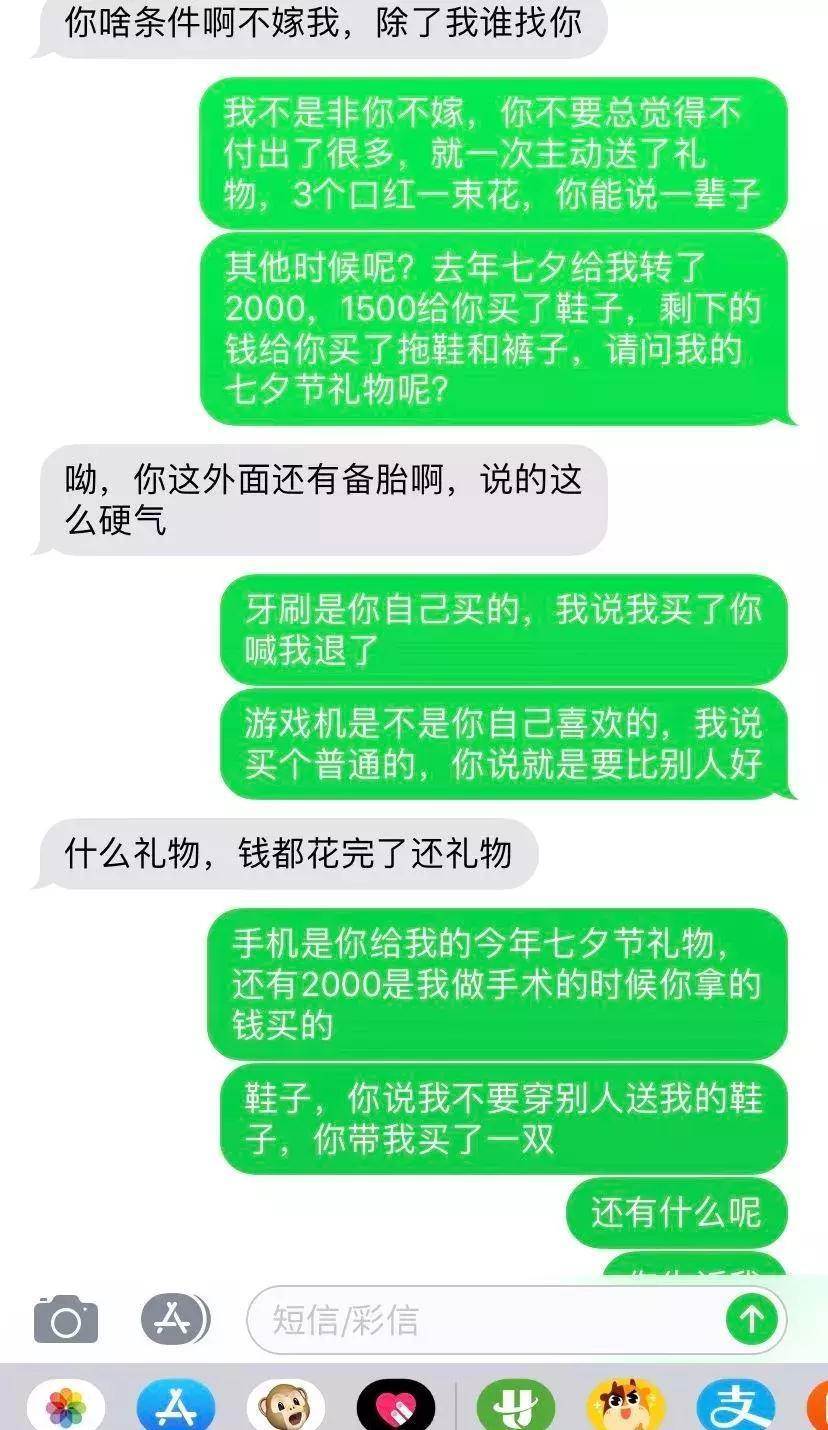Tap the 短信/彩信 message input field
Image resolution: width=828 pixels, height=1430 pixels.
click(x=490, y=1319)
